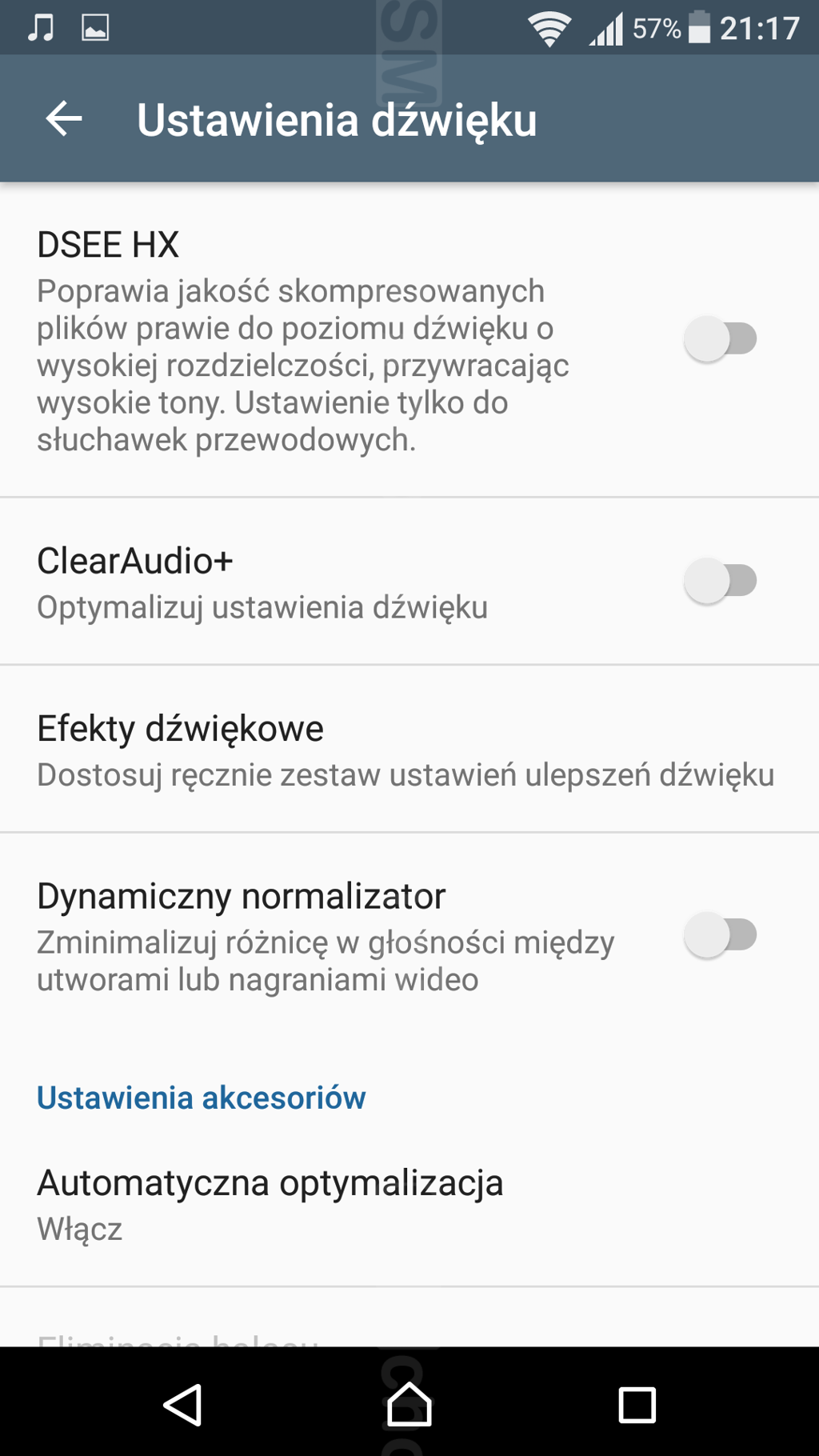Screen dimensions: 819x1456
Task: Toggle Dynamiczny normalizator on
Action: 720,934
